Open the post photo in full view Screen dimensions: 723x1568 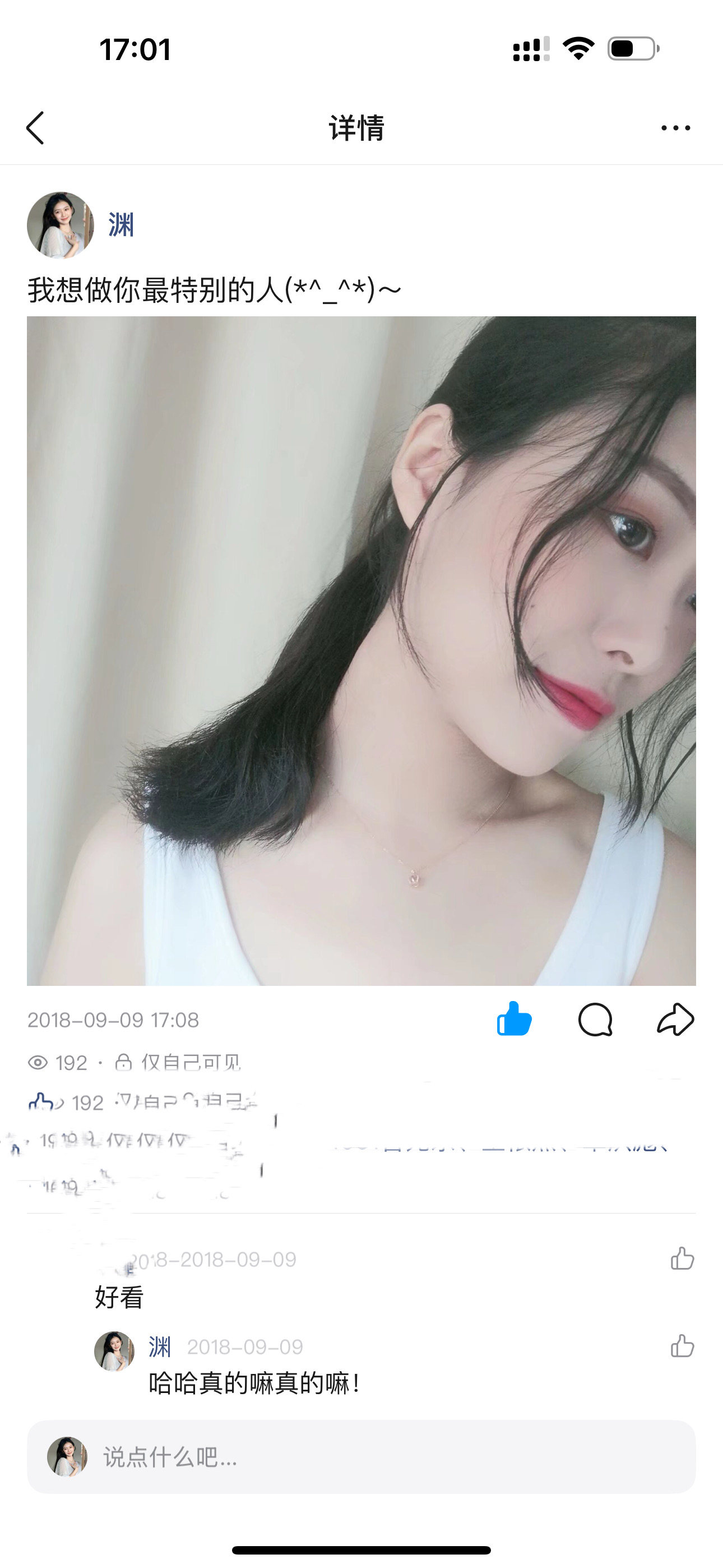[x=361, y=651]
